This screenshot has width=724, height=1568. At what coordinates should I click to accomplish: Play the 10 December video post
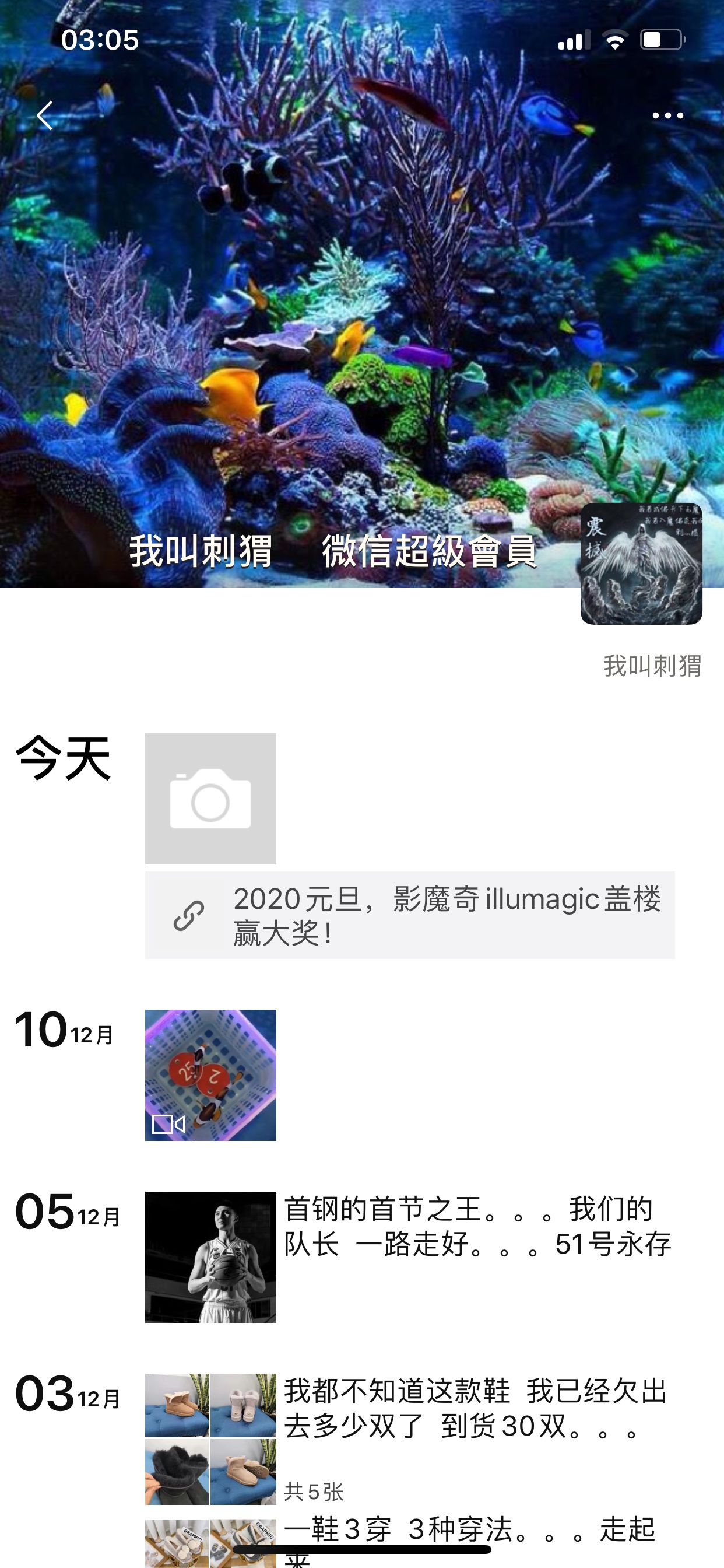(x=210, y=1075)
